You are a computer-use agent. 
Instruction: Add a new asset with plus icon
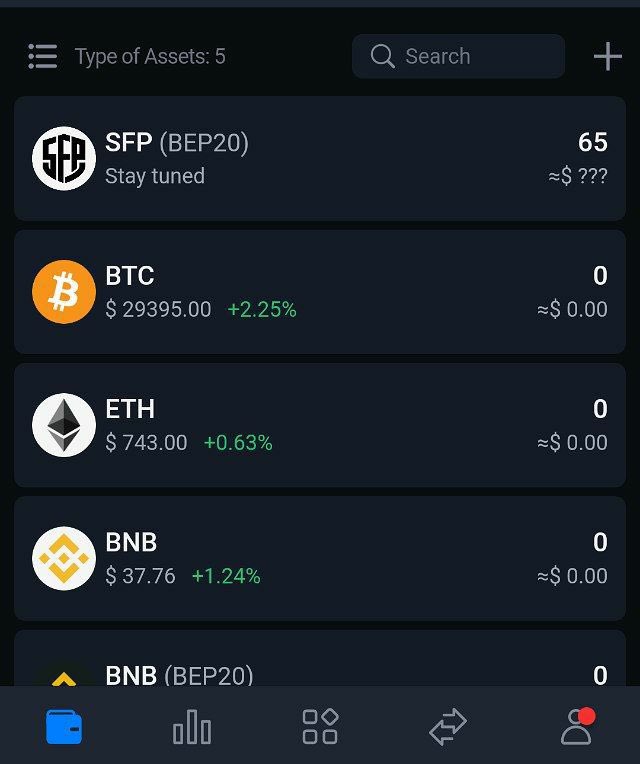[608, 57]
